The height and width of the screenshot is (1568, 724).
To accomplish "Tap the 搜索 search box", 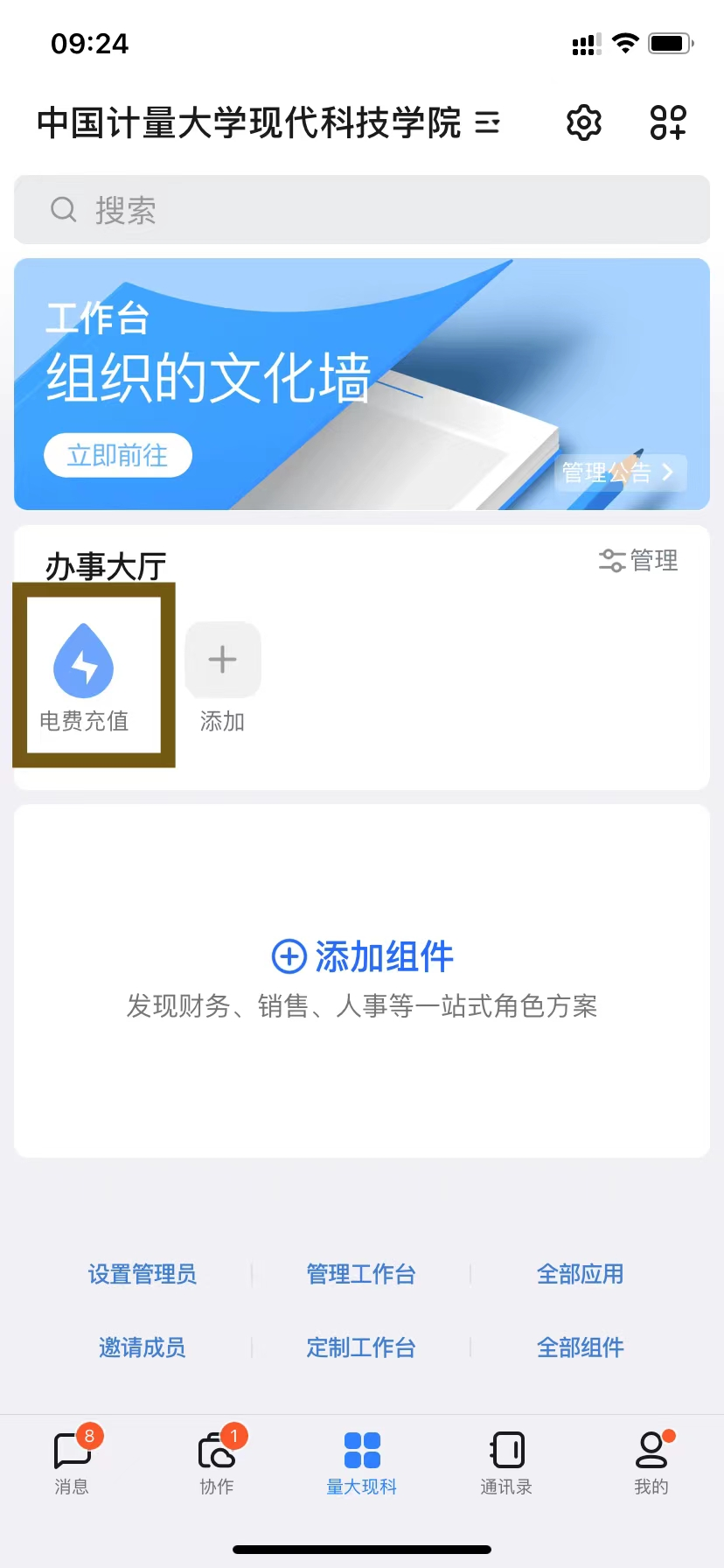I will point(362,210).
